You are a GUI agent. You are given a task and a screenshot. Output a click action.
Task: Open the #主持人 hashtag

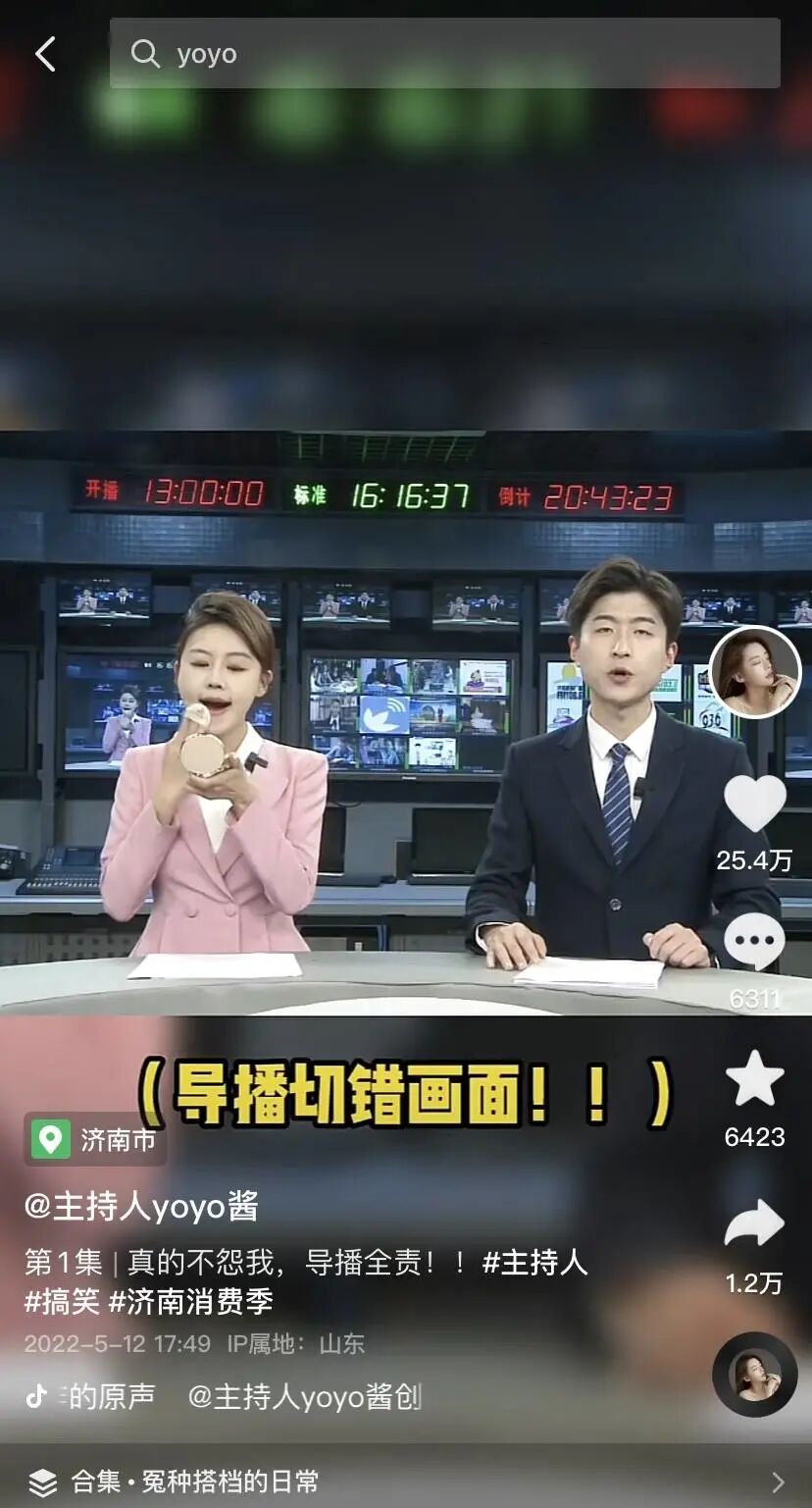[534, 1262]
